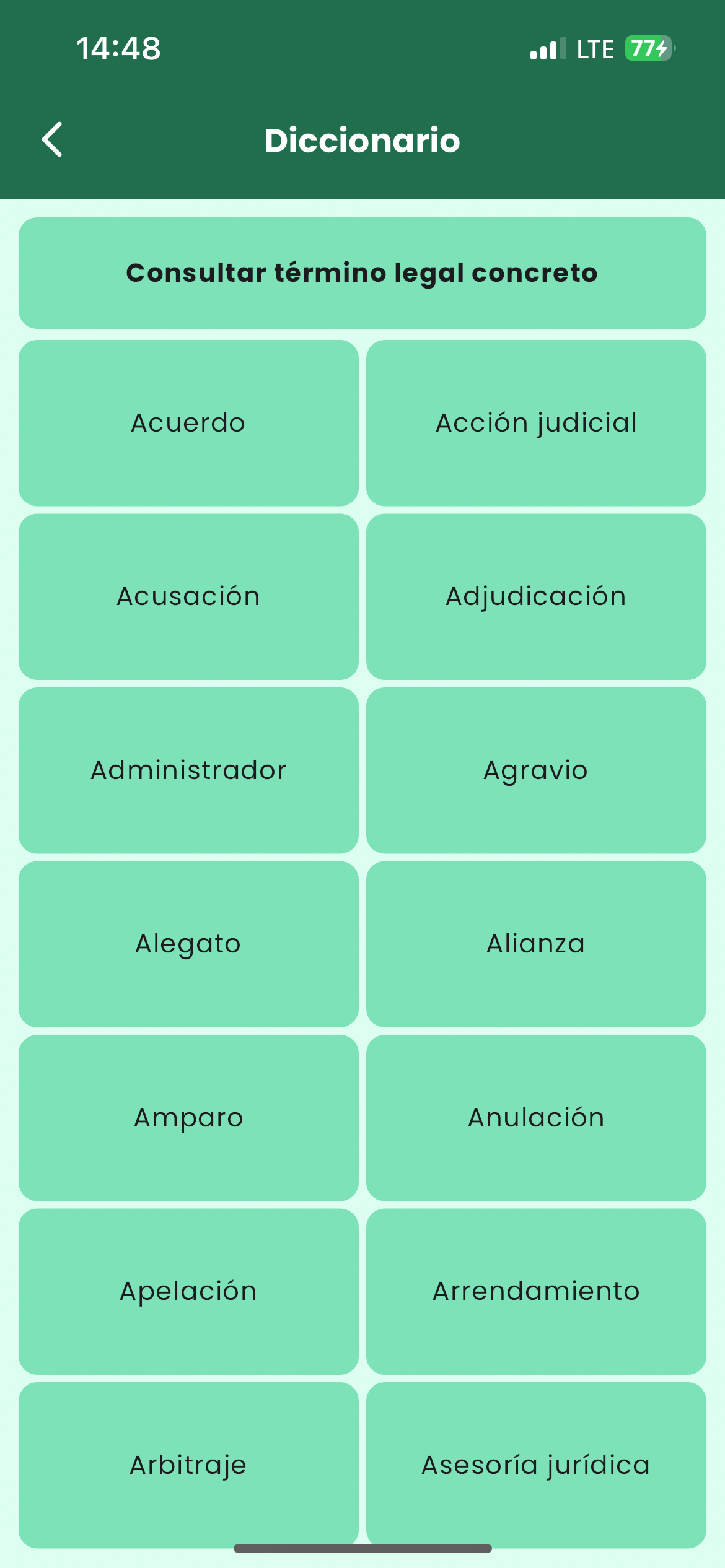
Task: Open the Agravio term
Action: (x=536, y=770)
